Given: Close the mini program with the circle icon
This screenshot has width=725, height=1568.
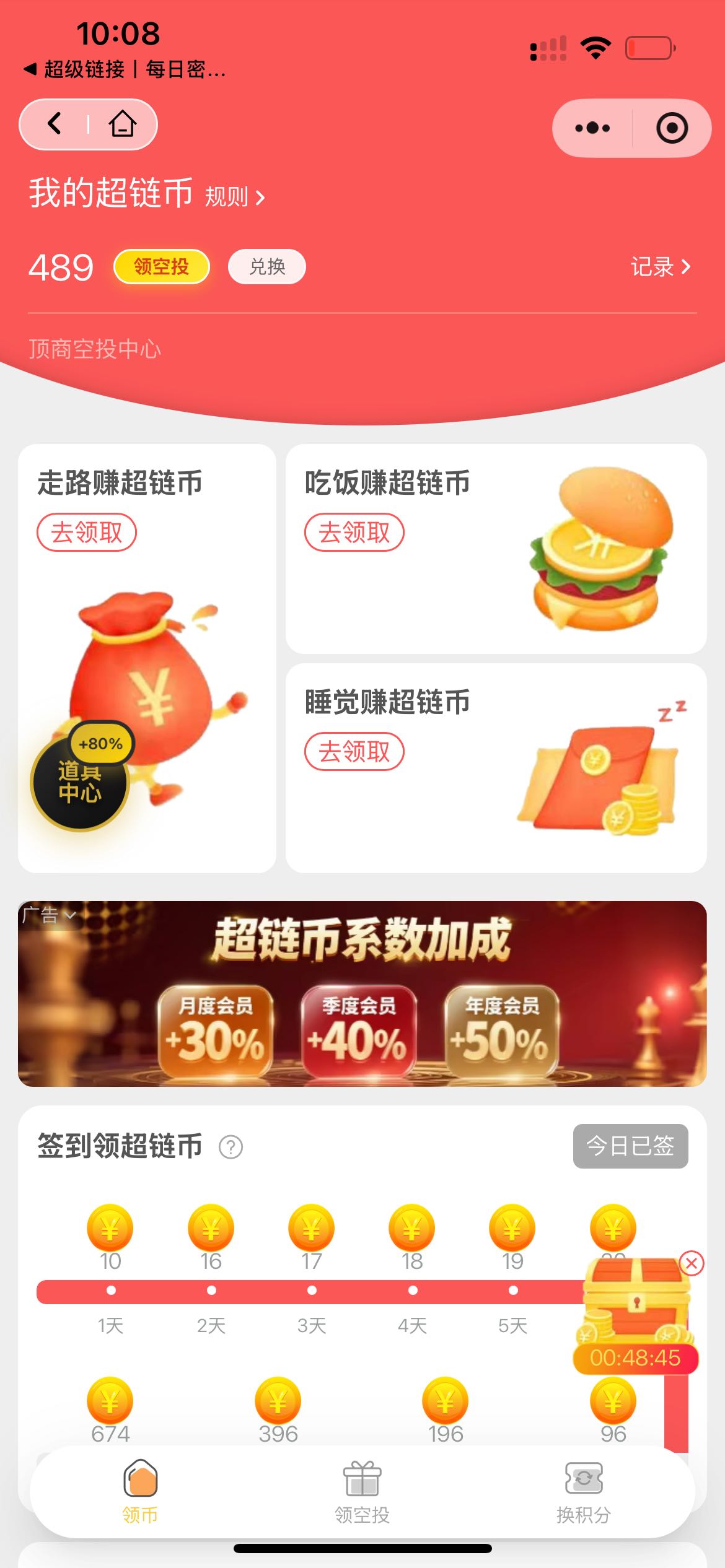Looking at the screenshot, I should click(x=672, y=128).
